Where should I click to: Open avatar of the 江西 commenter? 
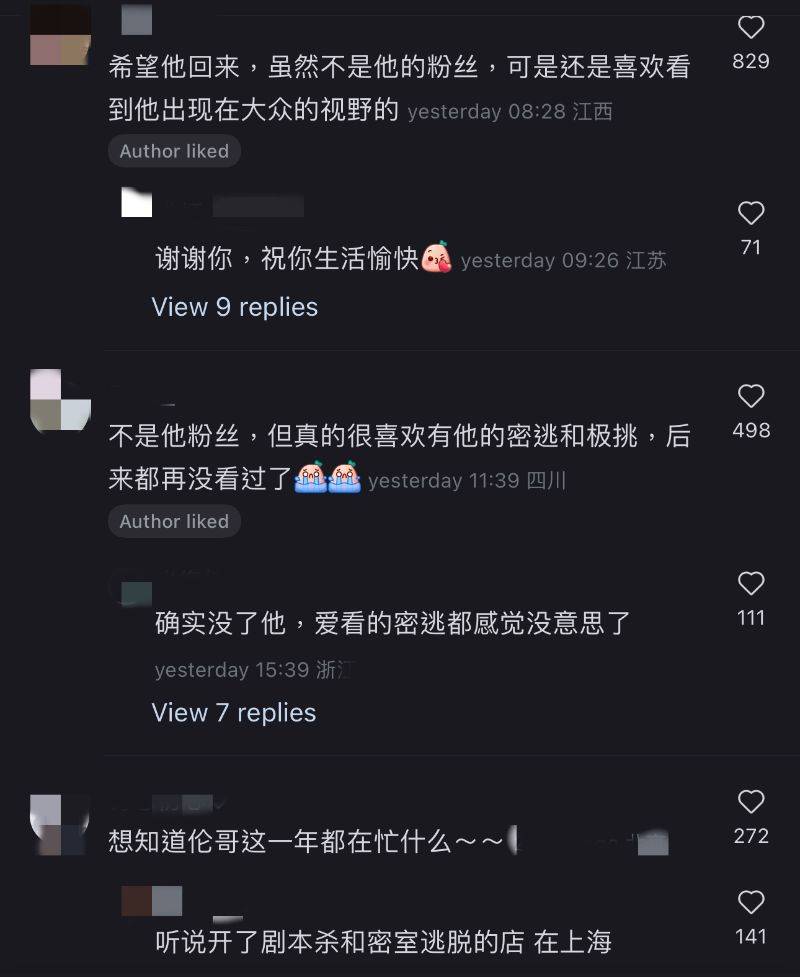coord(60,35)
